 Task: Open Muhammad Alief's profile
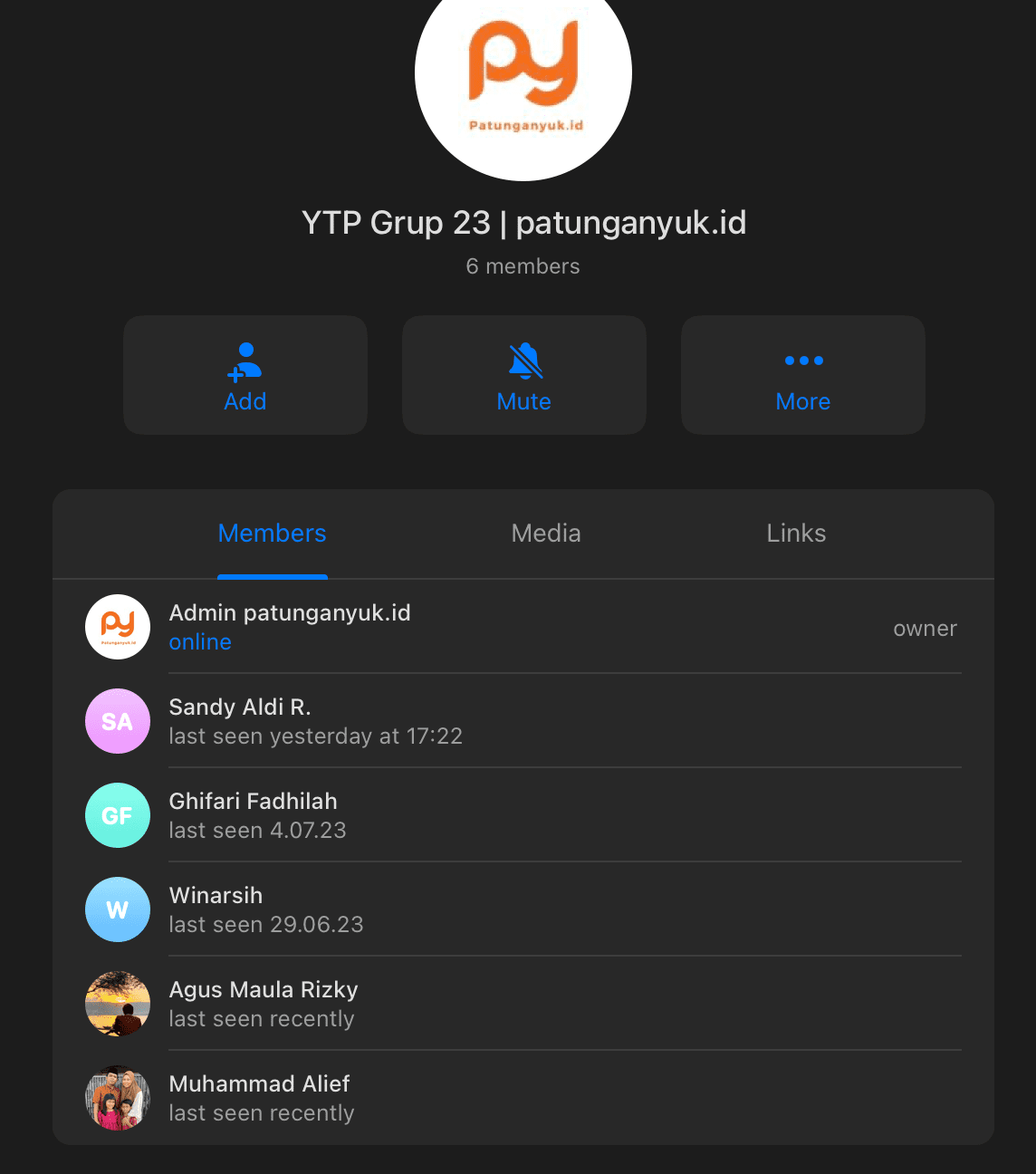pos(261,1098)
